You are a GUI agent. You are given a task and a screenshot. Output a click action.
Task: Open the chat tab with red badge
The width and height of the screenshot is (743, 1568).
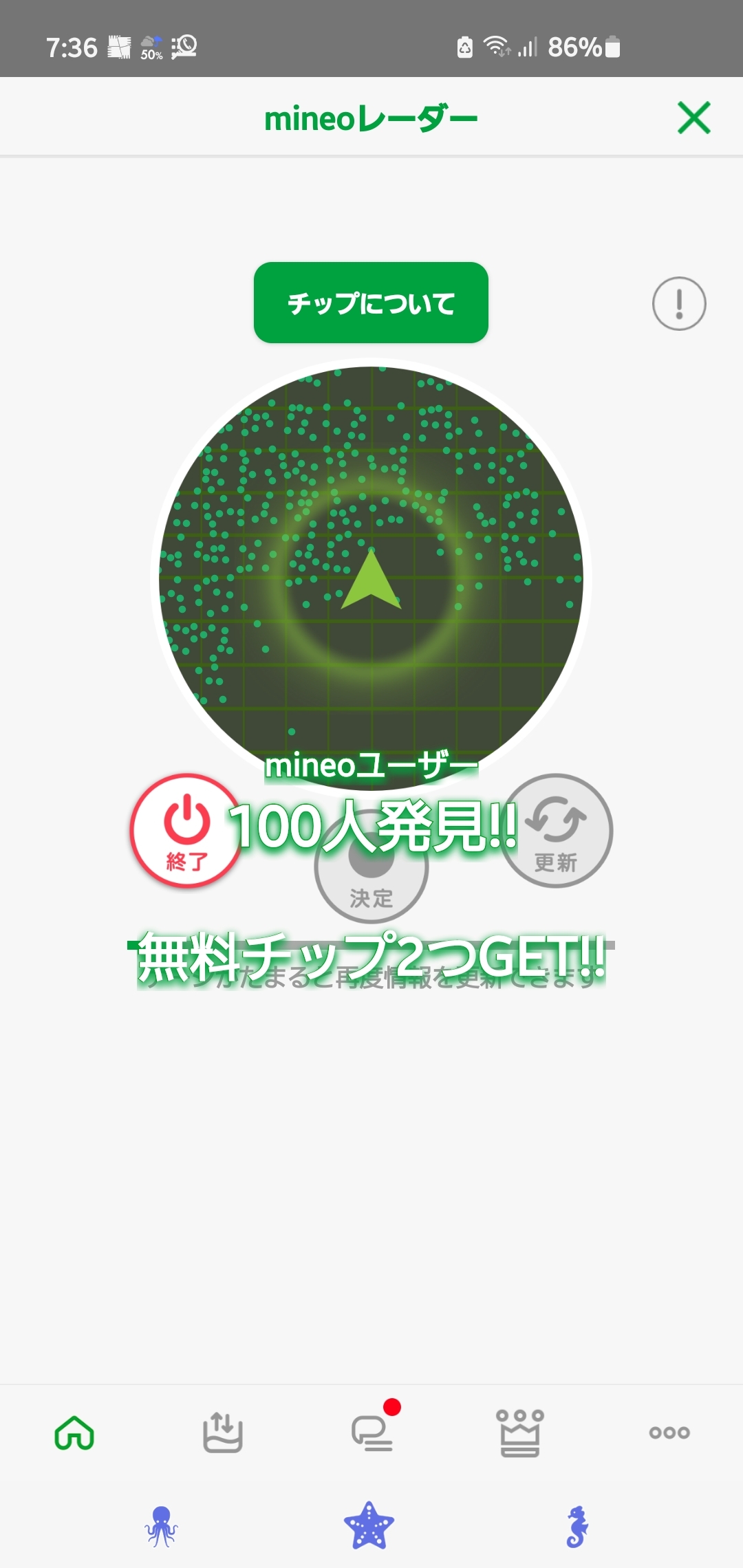coord(372,1433)
